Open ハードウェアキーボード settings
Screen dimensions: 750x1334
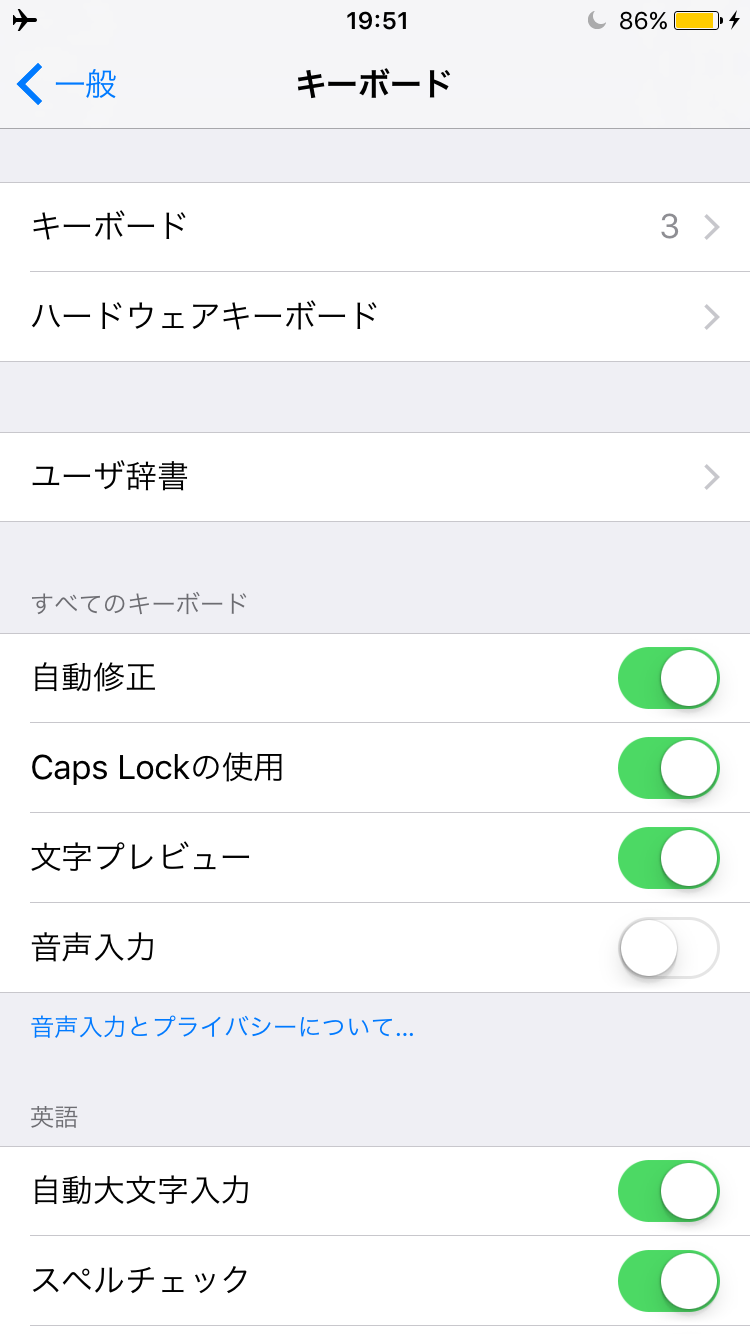375,317
